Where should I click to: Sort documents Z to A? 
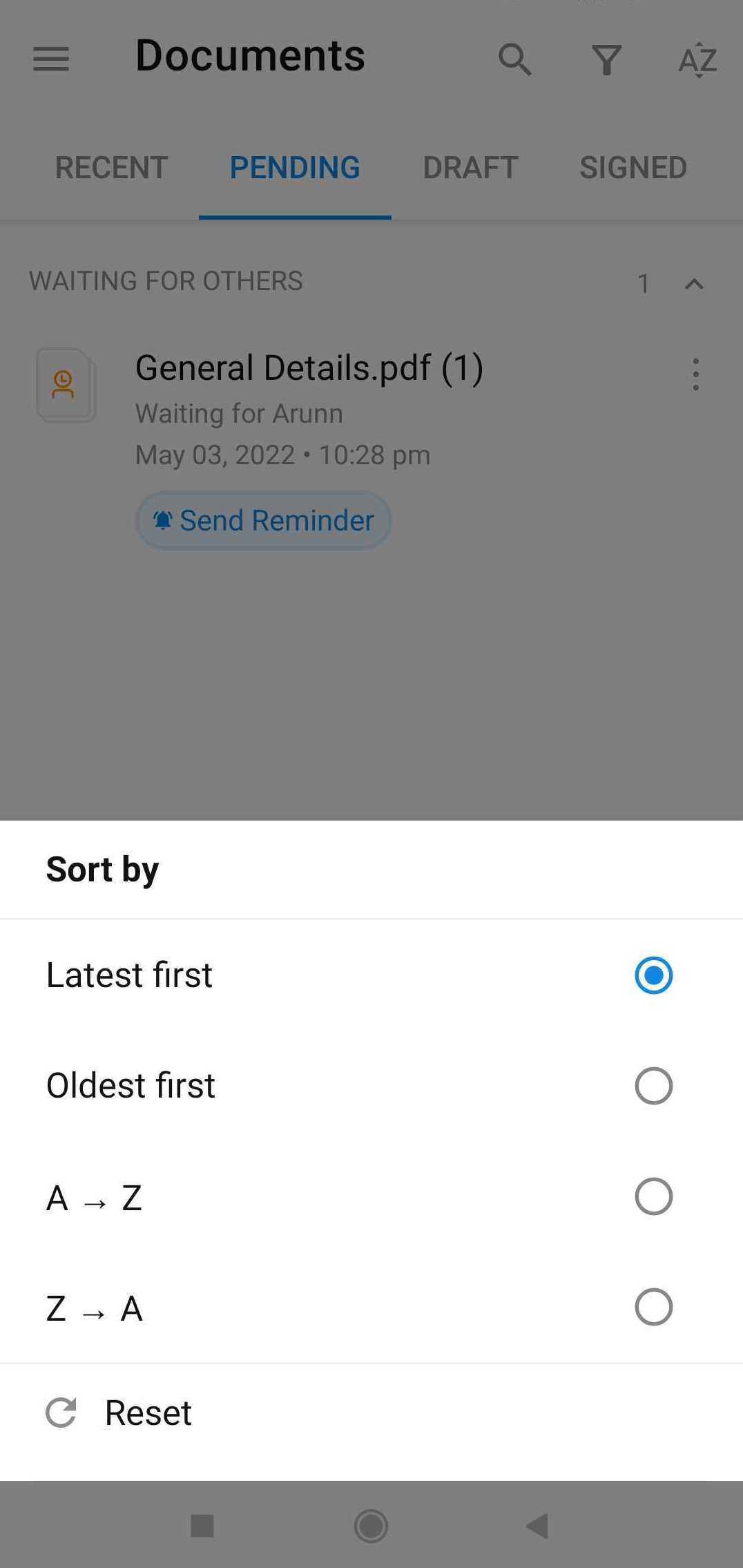pos(371,1307)
